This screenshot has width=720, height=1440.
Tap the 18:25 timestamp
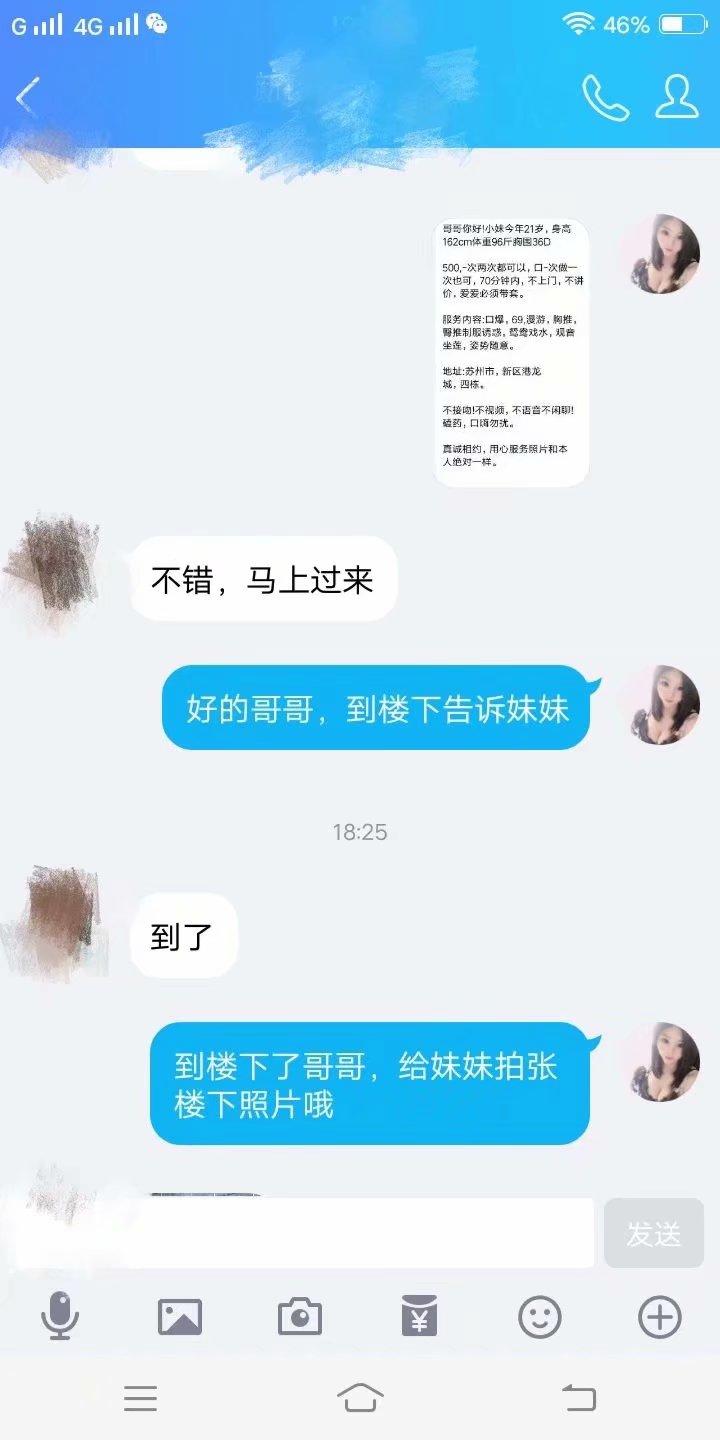coord(360,831)
